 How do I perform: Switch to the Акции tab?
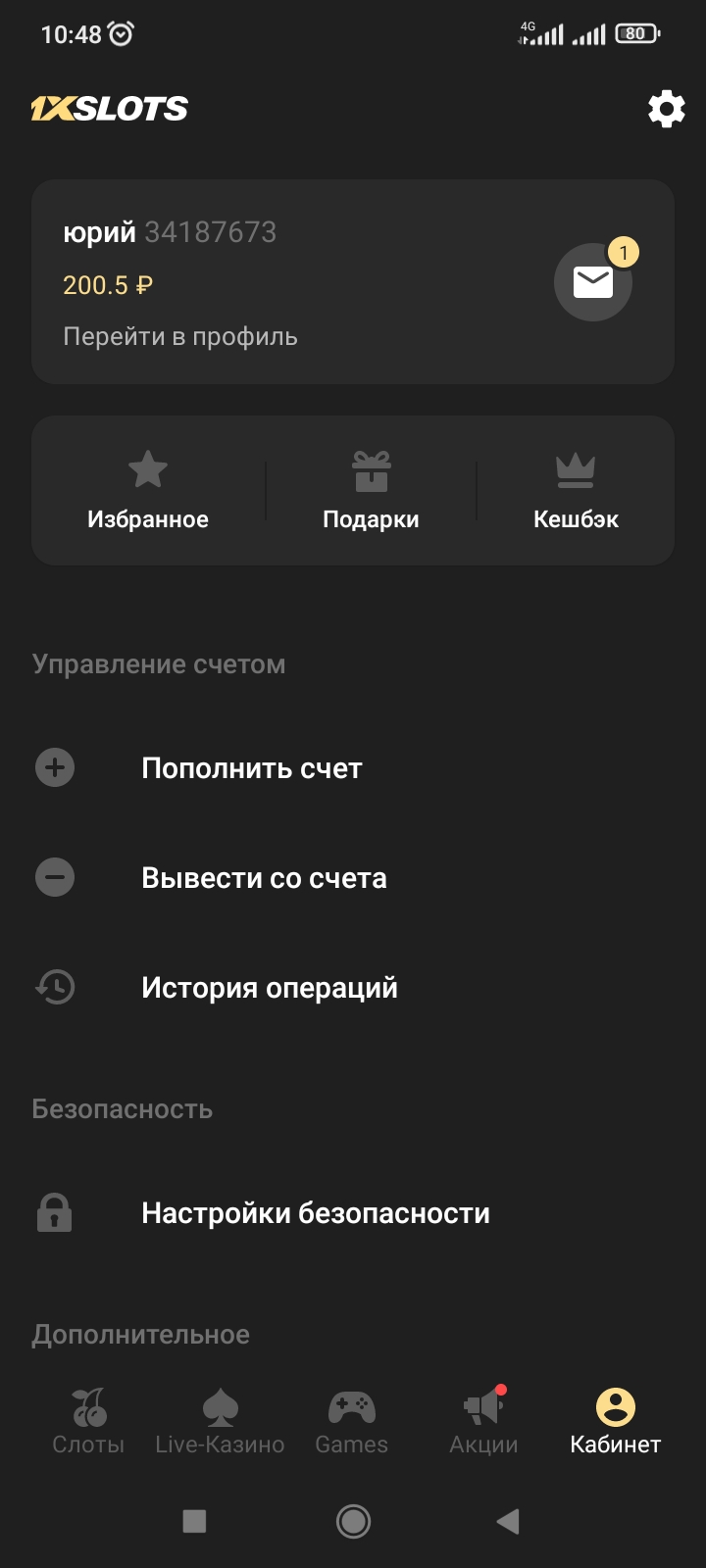(x=483, y=1421)
